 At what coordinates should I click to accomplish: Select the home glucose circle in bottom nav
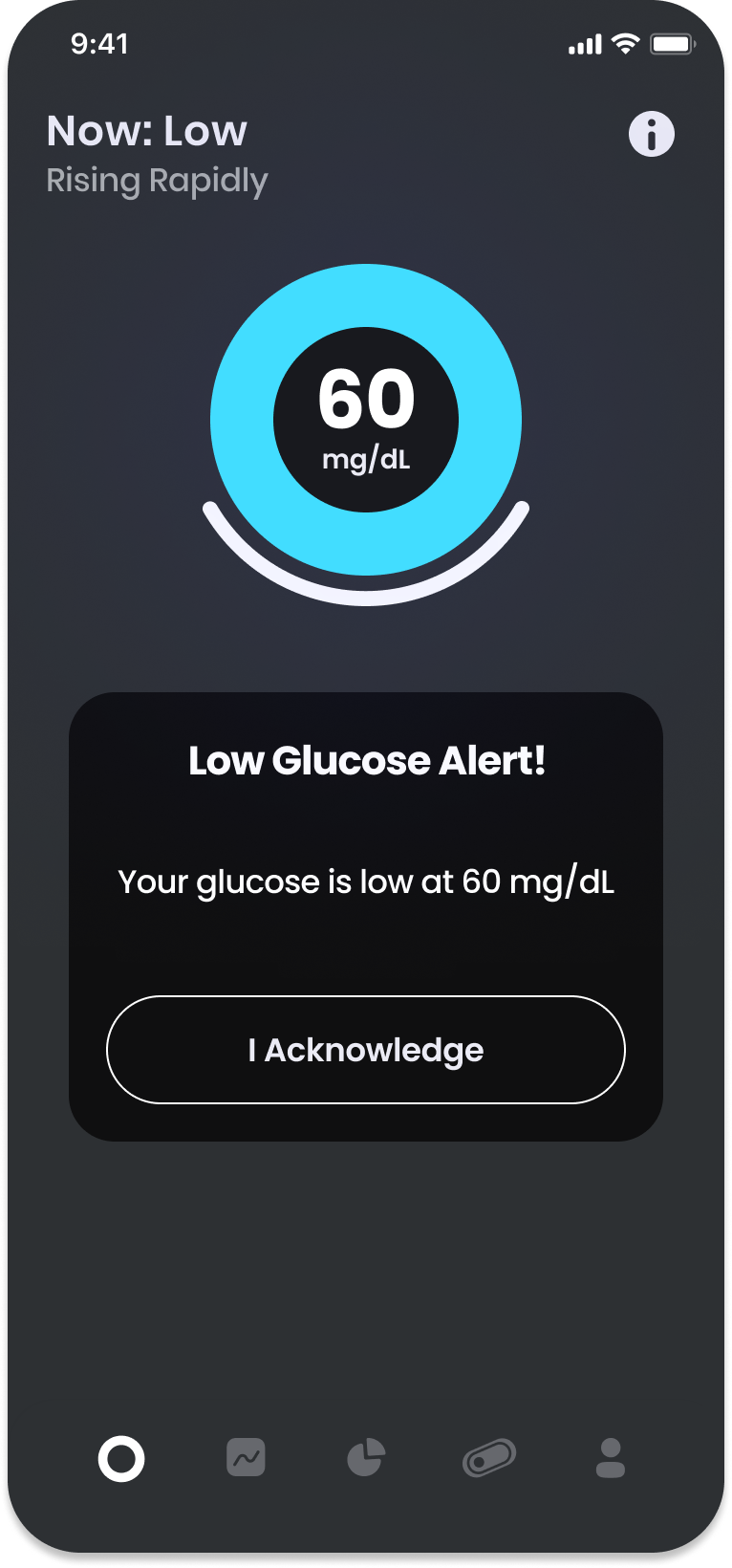pyautogui.click(x=122, y=1457)
